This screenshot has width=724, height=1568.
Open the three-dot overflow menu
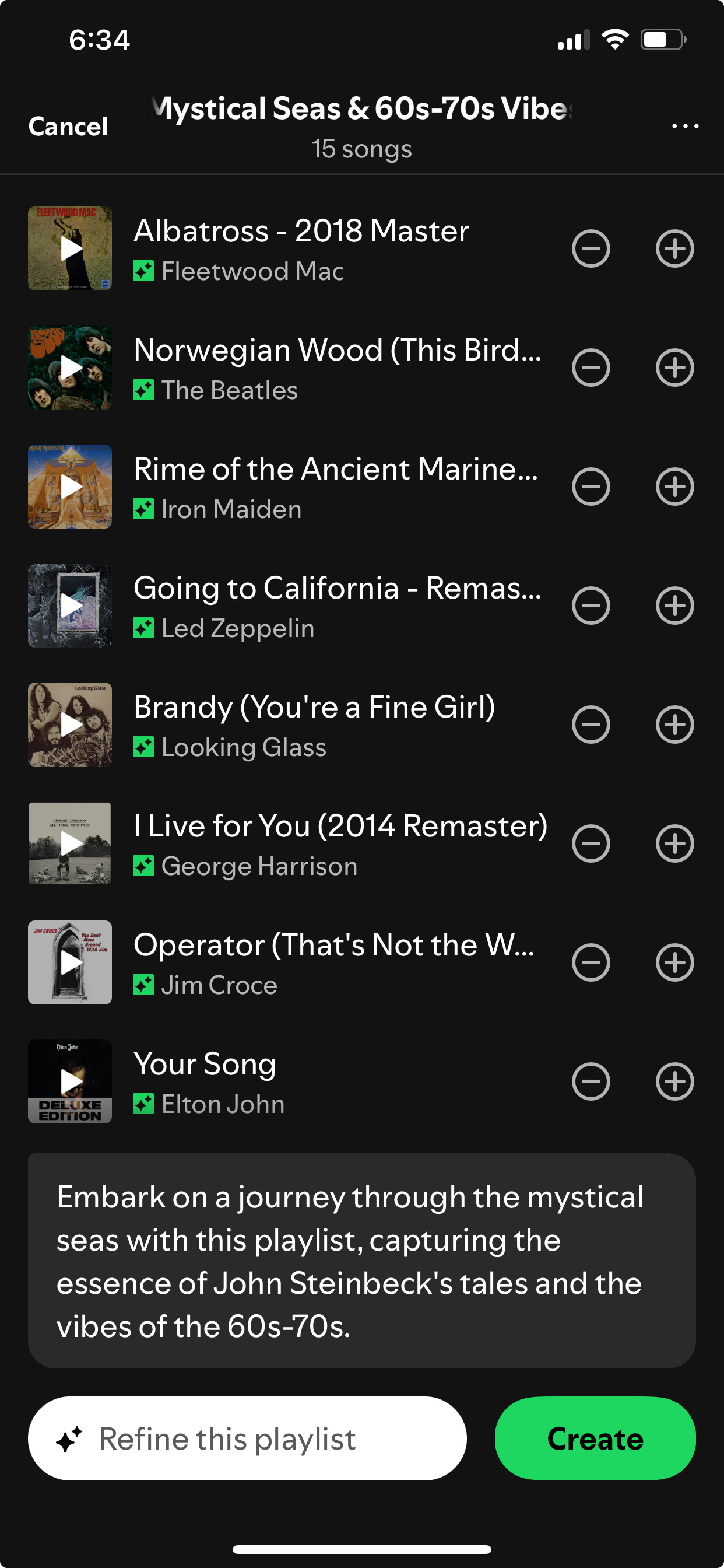coord(684,126)
